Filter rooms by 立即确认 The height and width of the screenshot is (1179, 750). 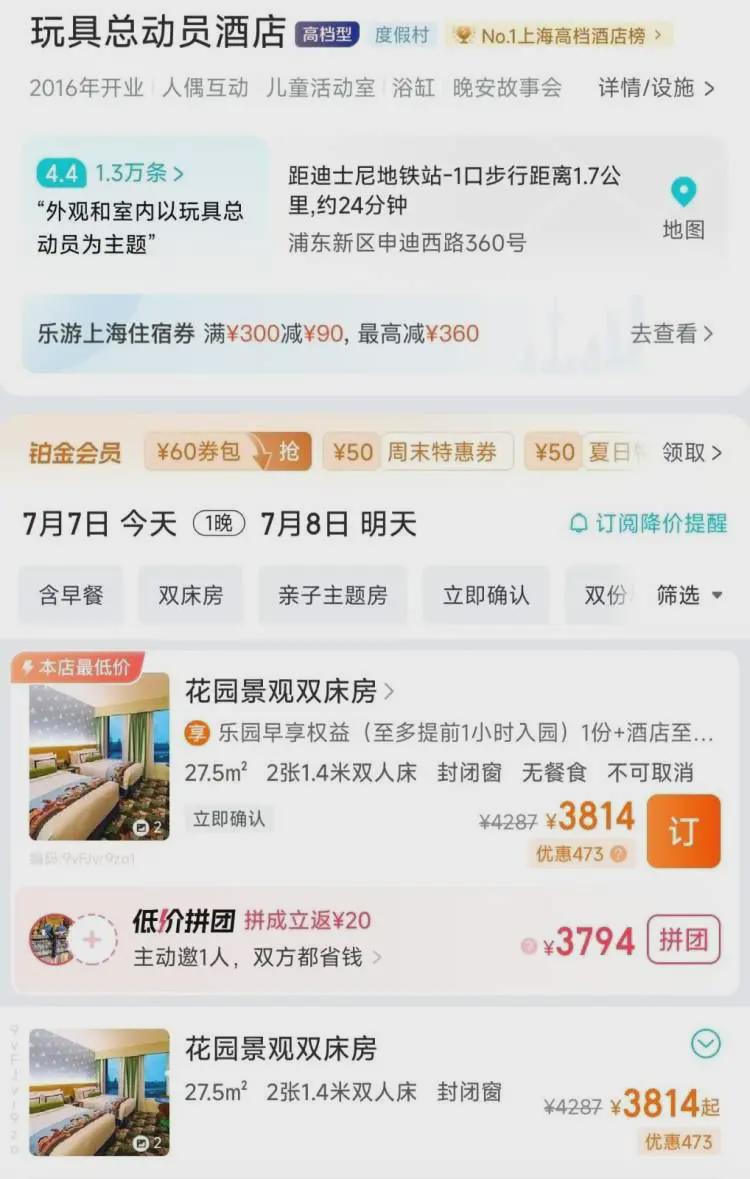coord(486,596)
